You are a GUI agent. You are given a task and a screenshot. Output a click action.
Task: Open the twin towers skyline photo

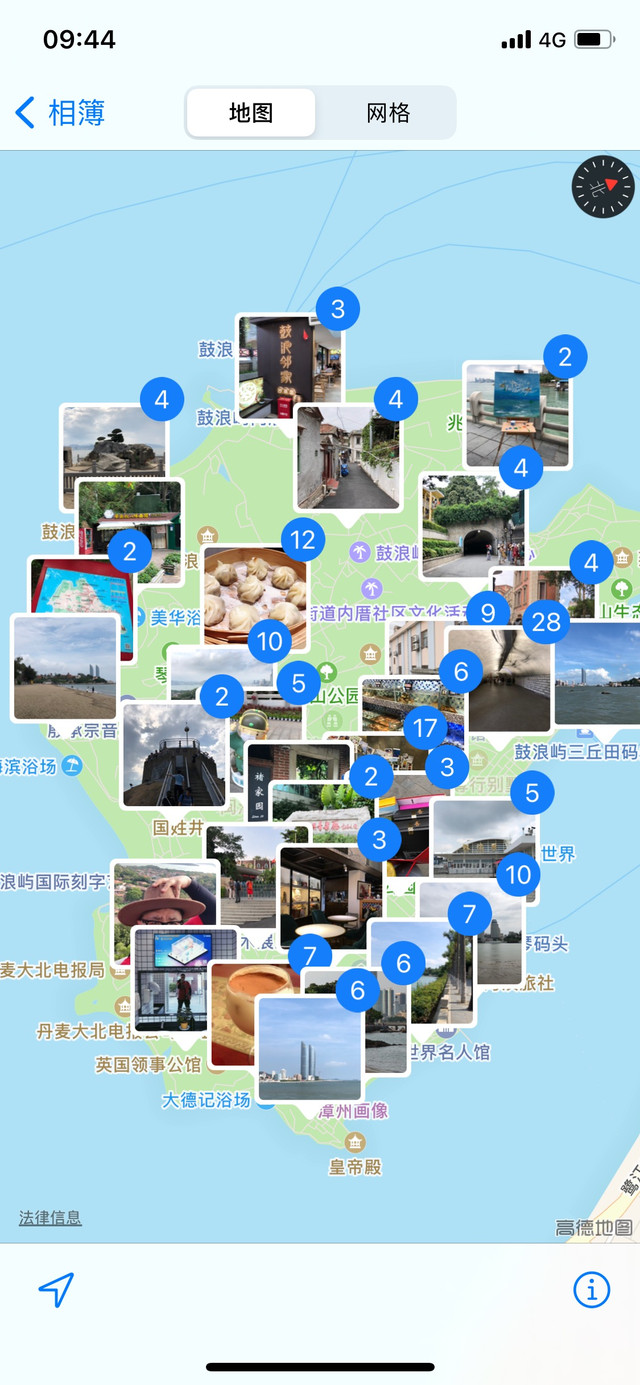pos(309,1049)
